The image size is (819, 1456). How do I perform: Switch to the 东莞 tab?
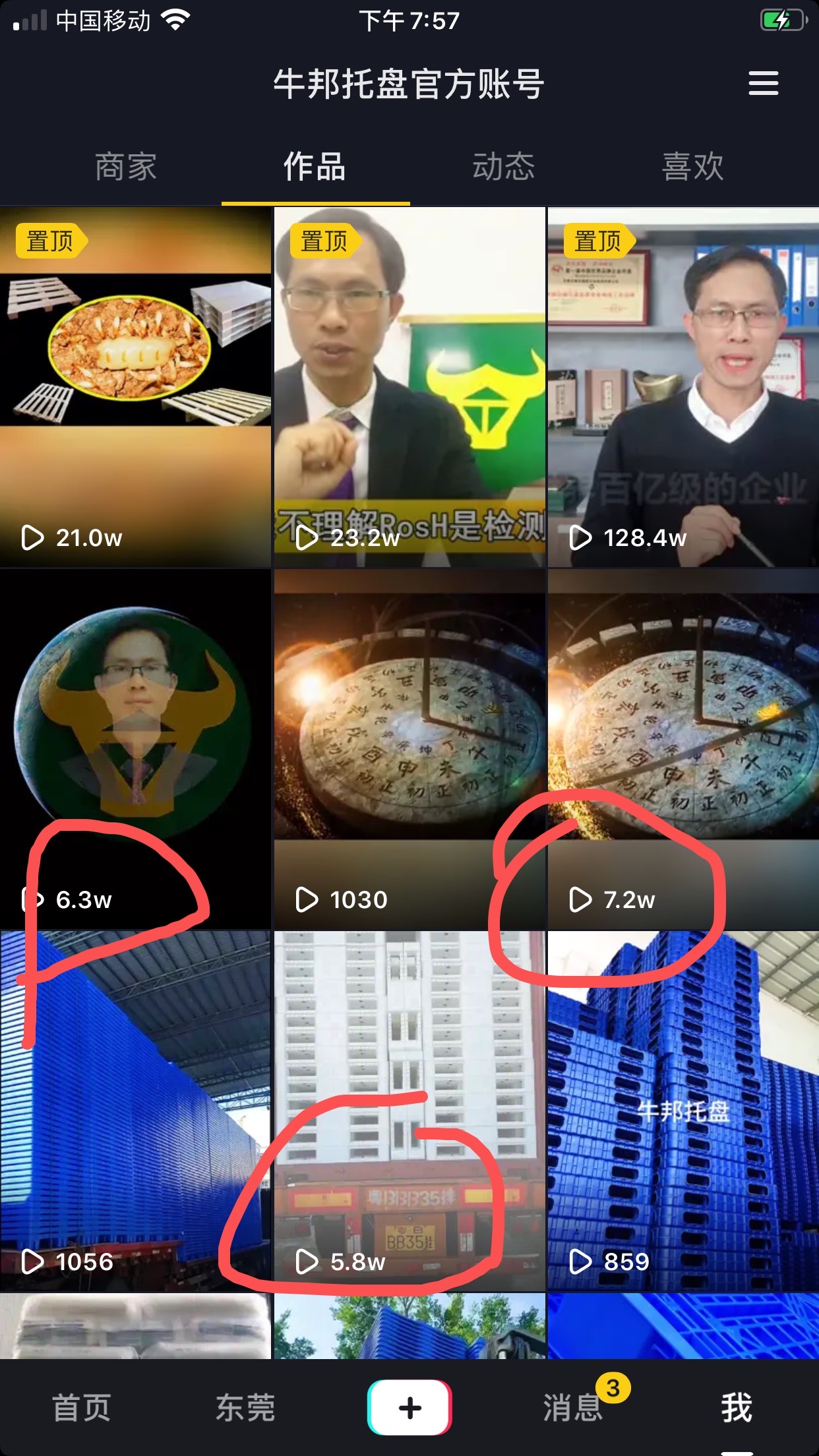[x=245, y=1407]
